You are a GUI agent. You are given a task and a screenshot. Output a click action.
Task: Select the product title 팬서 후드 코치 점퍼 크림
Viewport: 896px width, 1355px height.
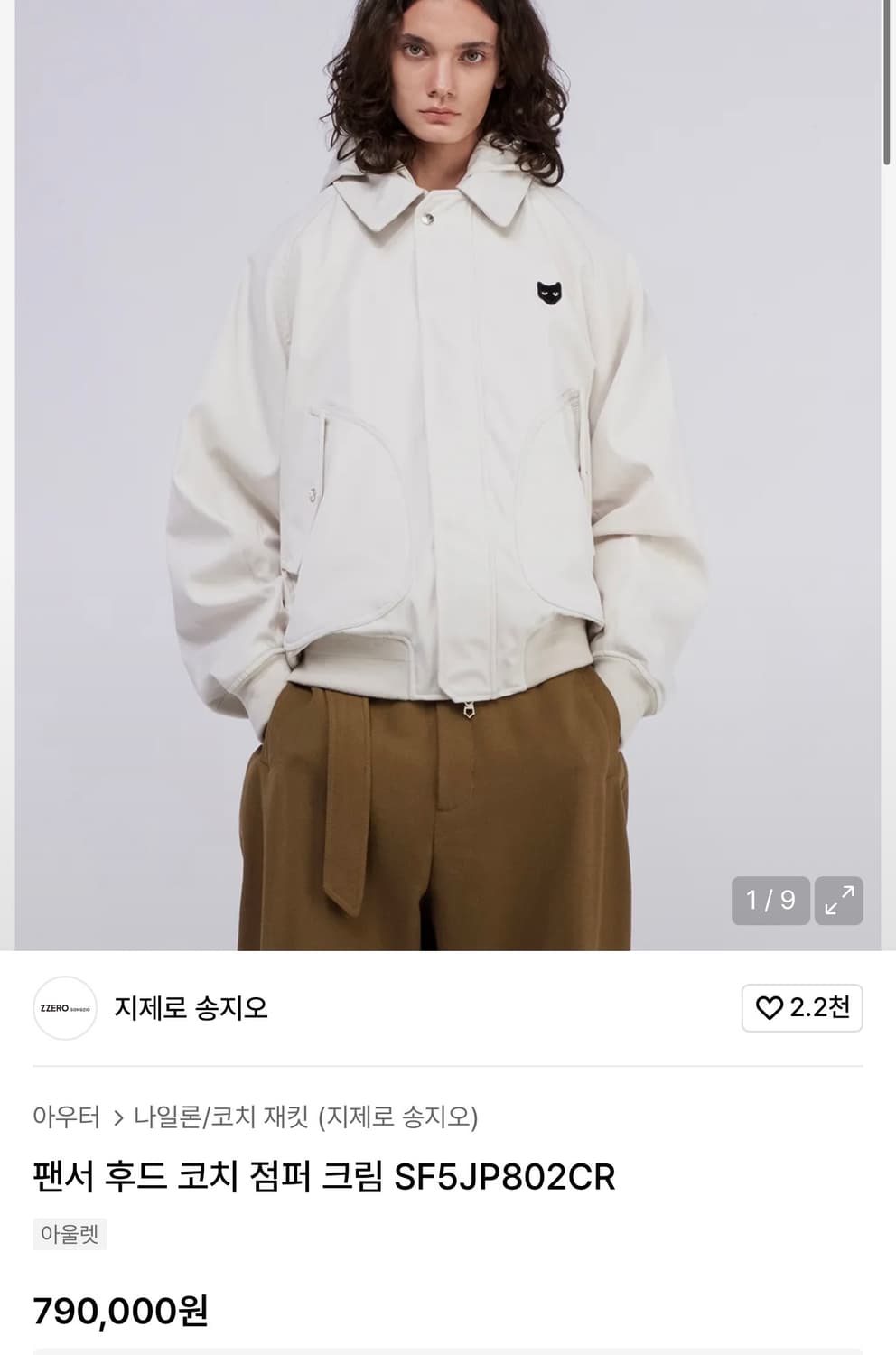(x=322, y=1174)
